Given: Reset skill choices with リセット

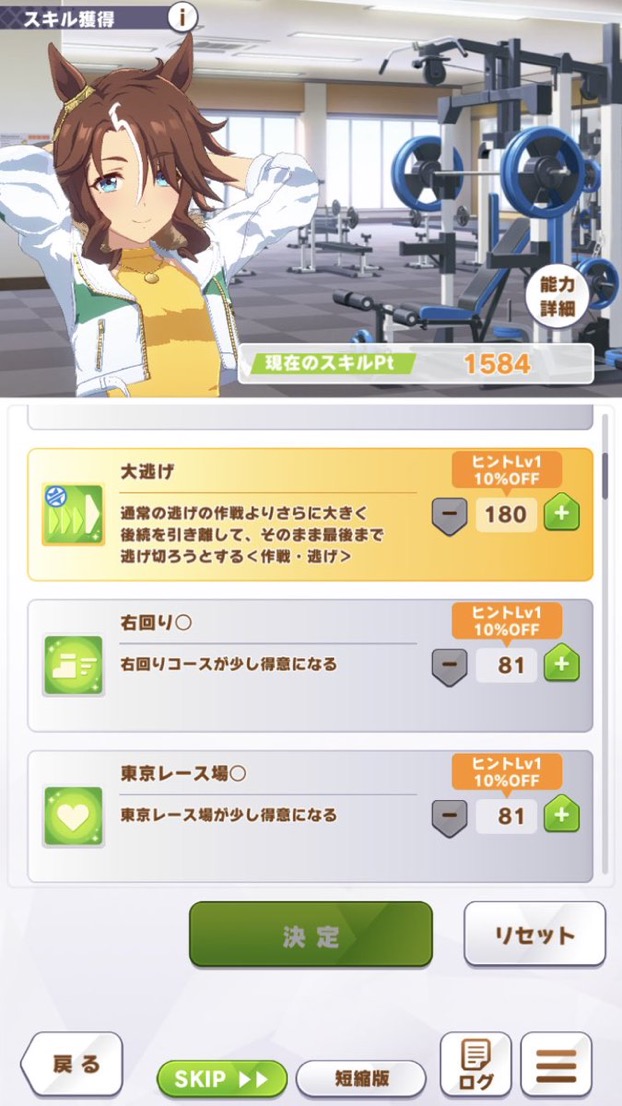Looking at the screenshot, I should [x=534, y=934].
